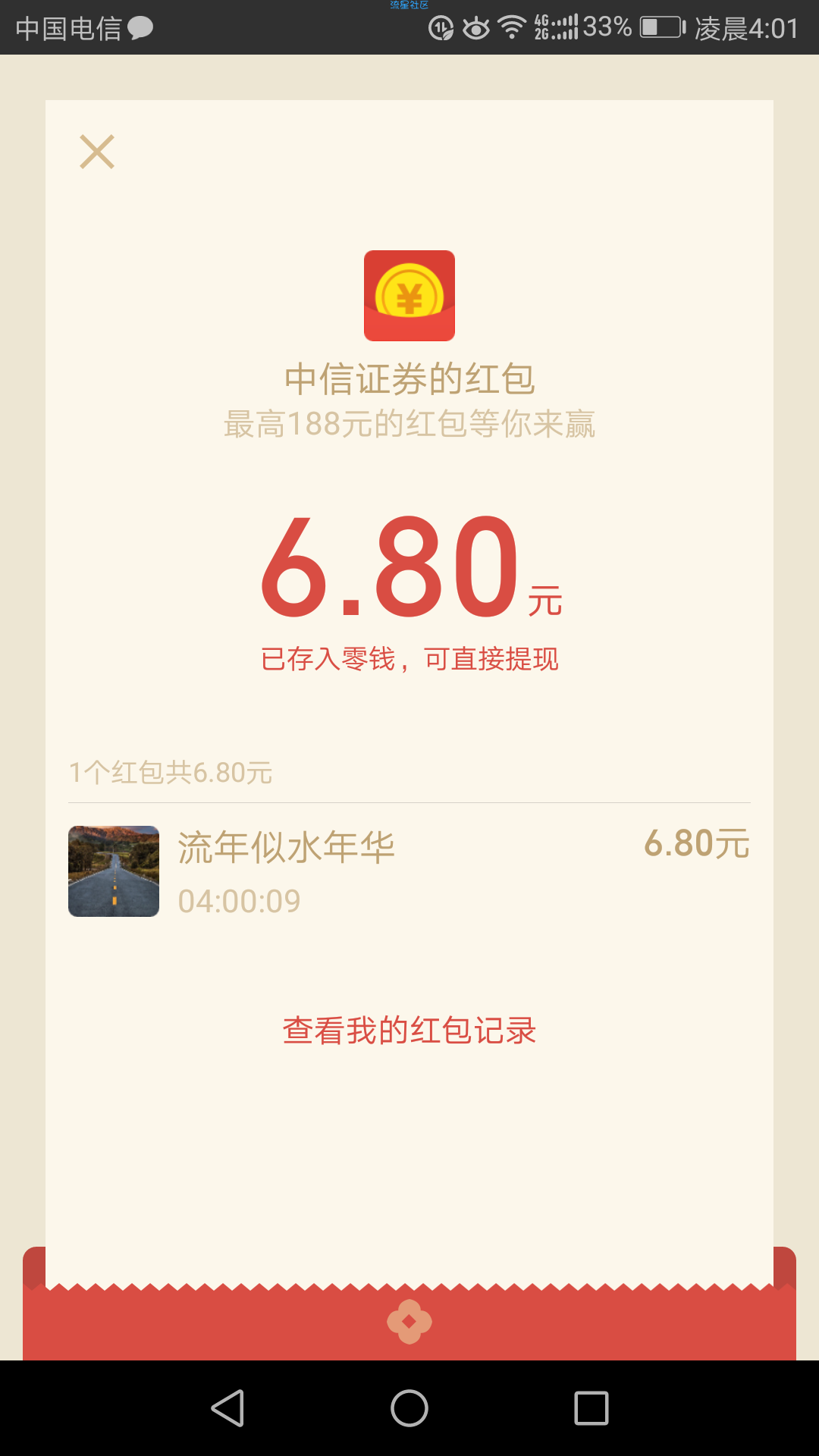The height and width of the screenshot is (1456, 819).
Task: Close the red packet detail page
Action: (97, 152)
